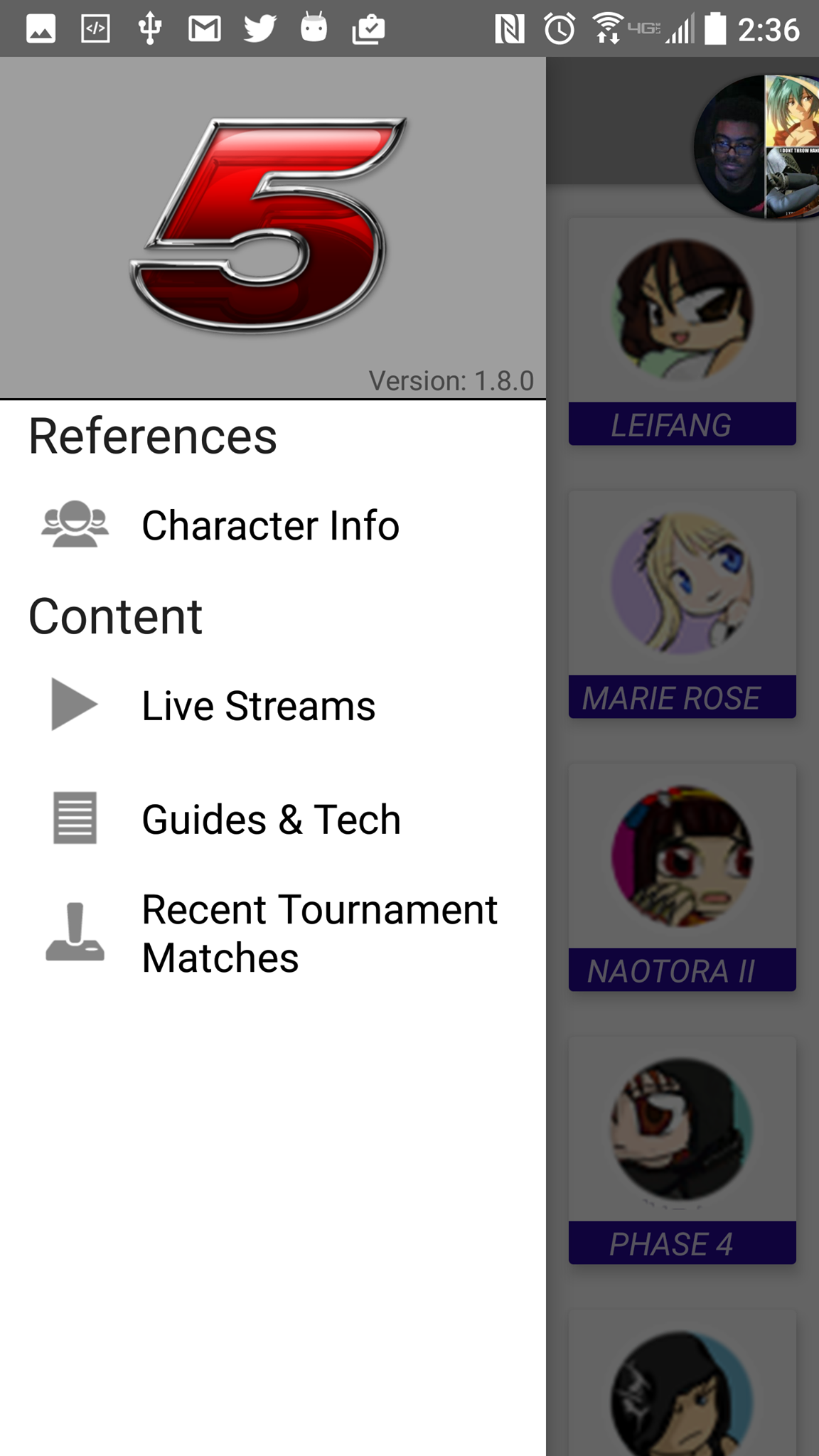This screenshot has width=819, height=1456.
Task: Choose the NAOTORA II character card
Action: point(682,878)
